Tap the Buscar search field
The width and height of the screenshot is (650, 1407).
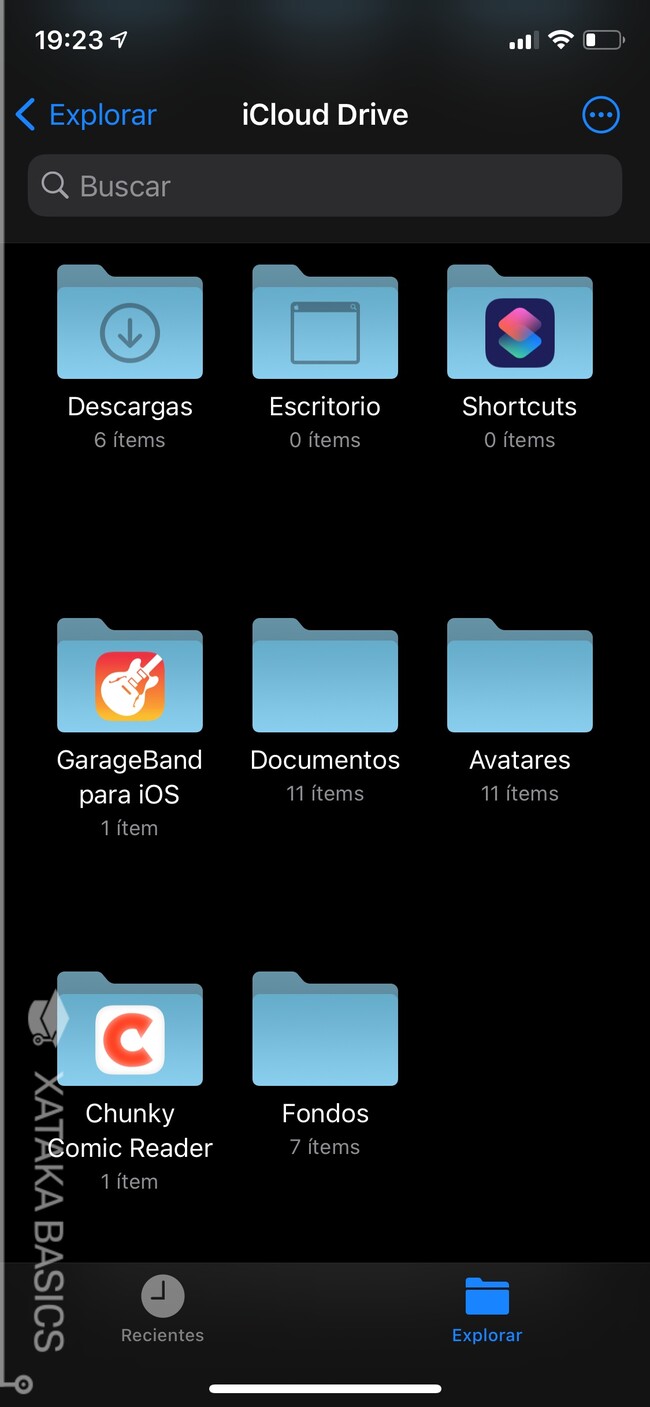click(x=325, y=186)
